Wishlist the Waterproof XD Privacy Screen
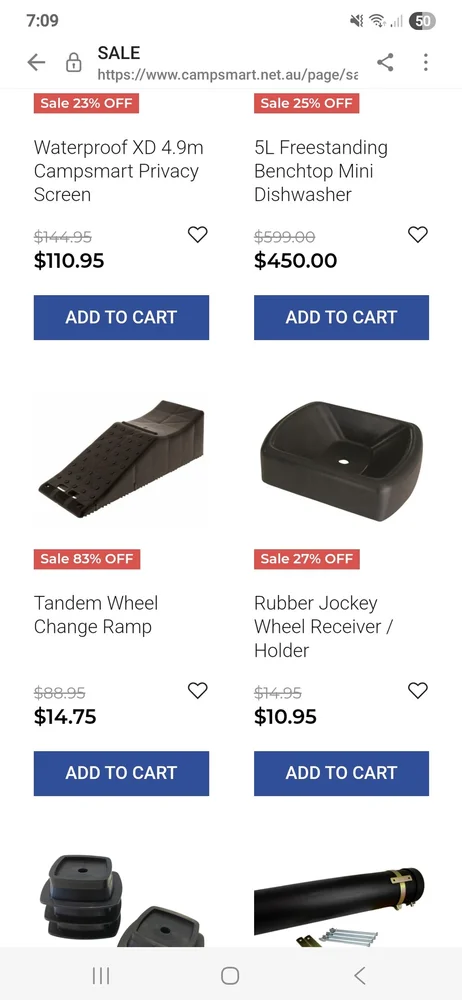The height and width of the screenshot is (1000, 462). point(198,235)
